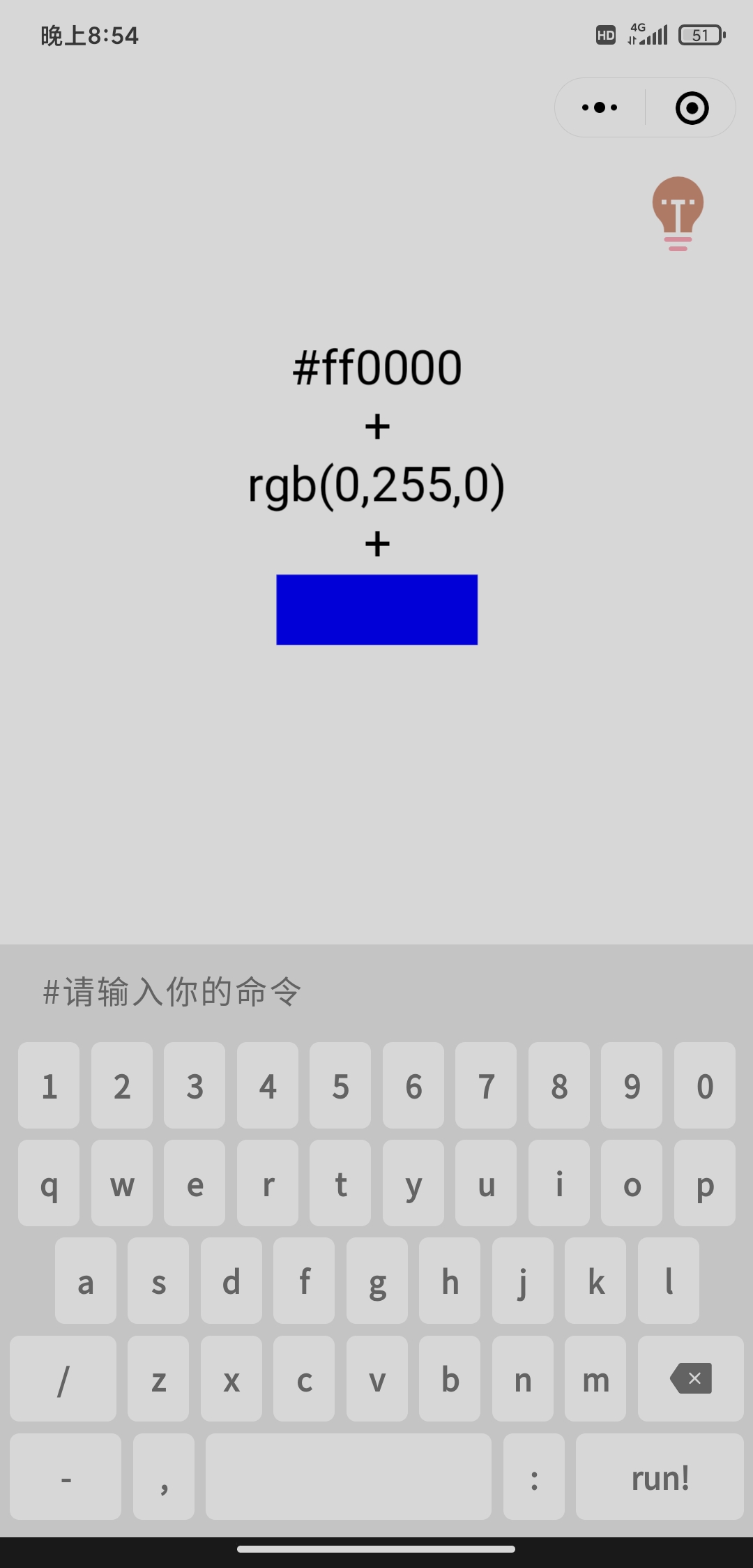Close the mini program with the circle button
This screenshot has width=753, height=1568.
pos(692,108)
